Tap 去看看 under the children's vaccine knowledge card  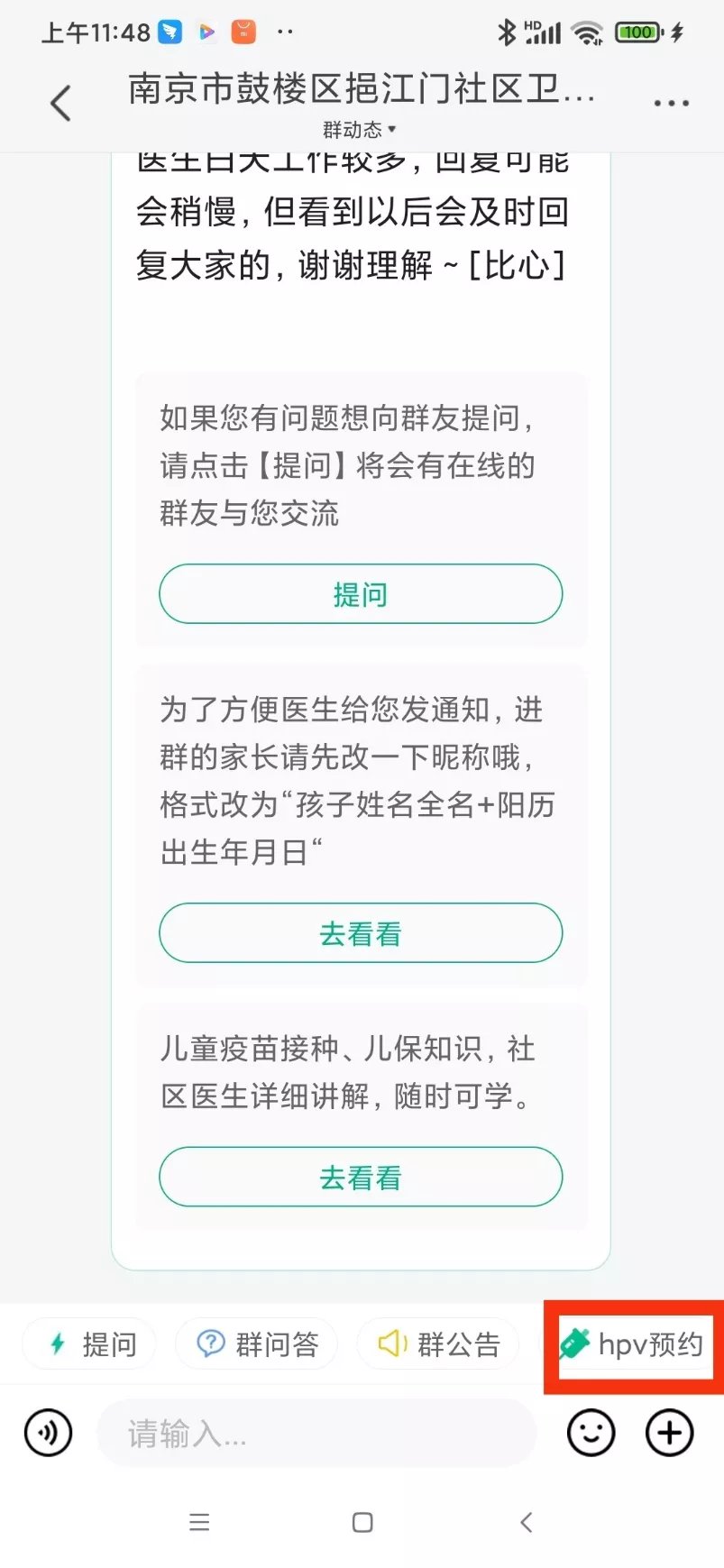coord(361,1177)
